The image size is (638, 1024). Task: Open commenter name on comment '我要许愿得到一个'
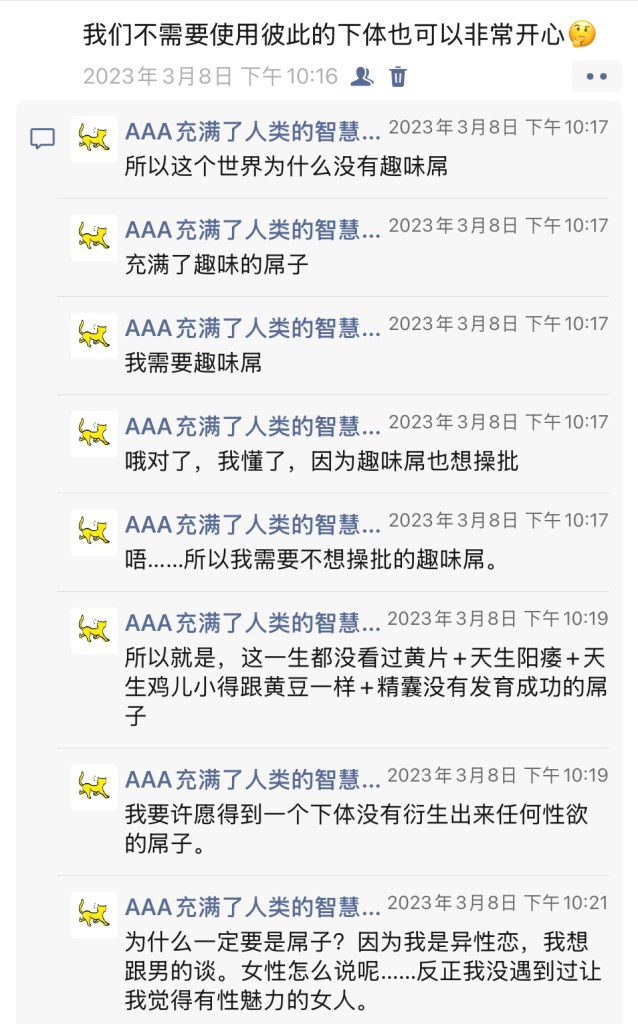pyautogui.click(x=253, y=779)
